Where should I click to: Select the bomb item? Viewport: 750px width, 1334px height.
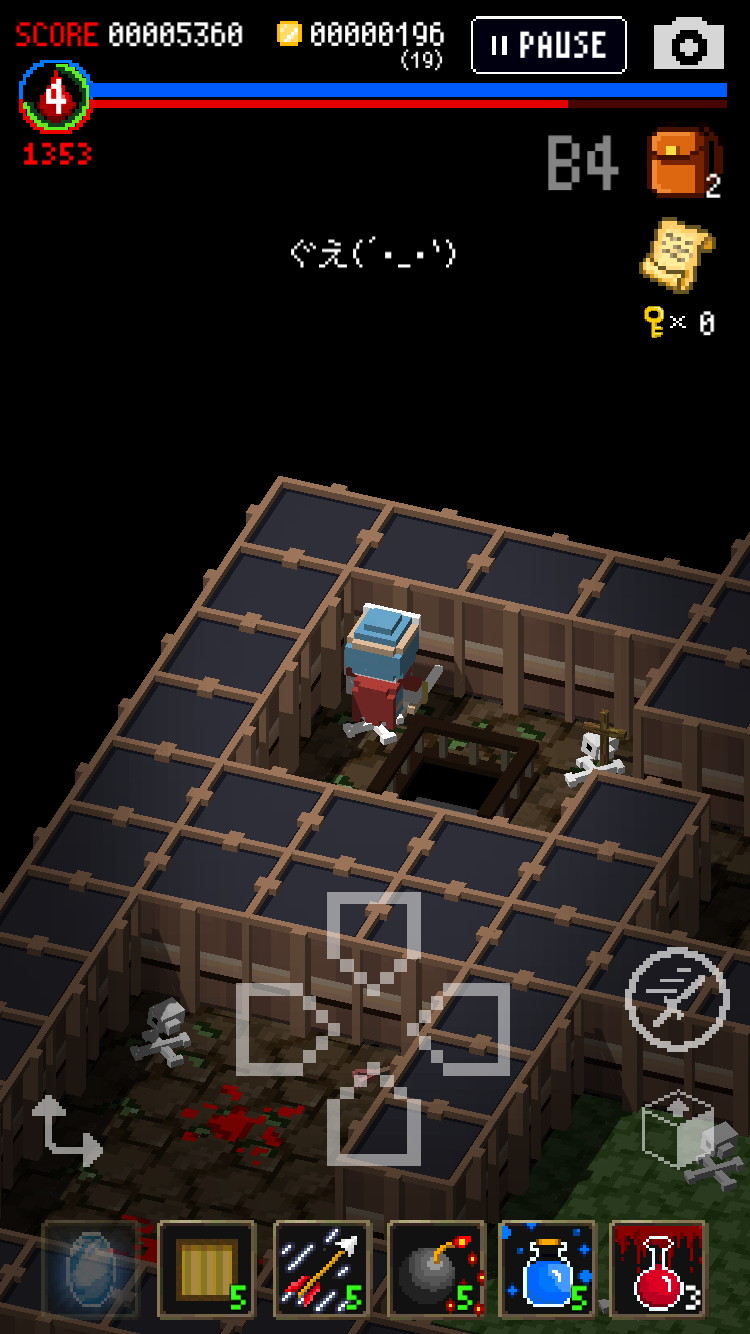[436, 1269]
